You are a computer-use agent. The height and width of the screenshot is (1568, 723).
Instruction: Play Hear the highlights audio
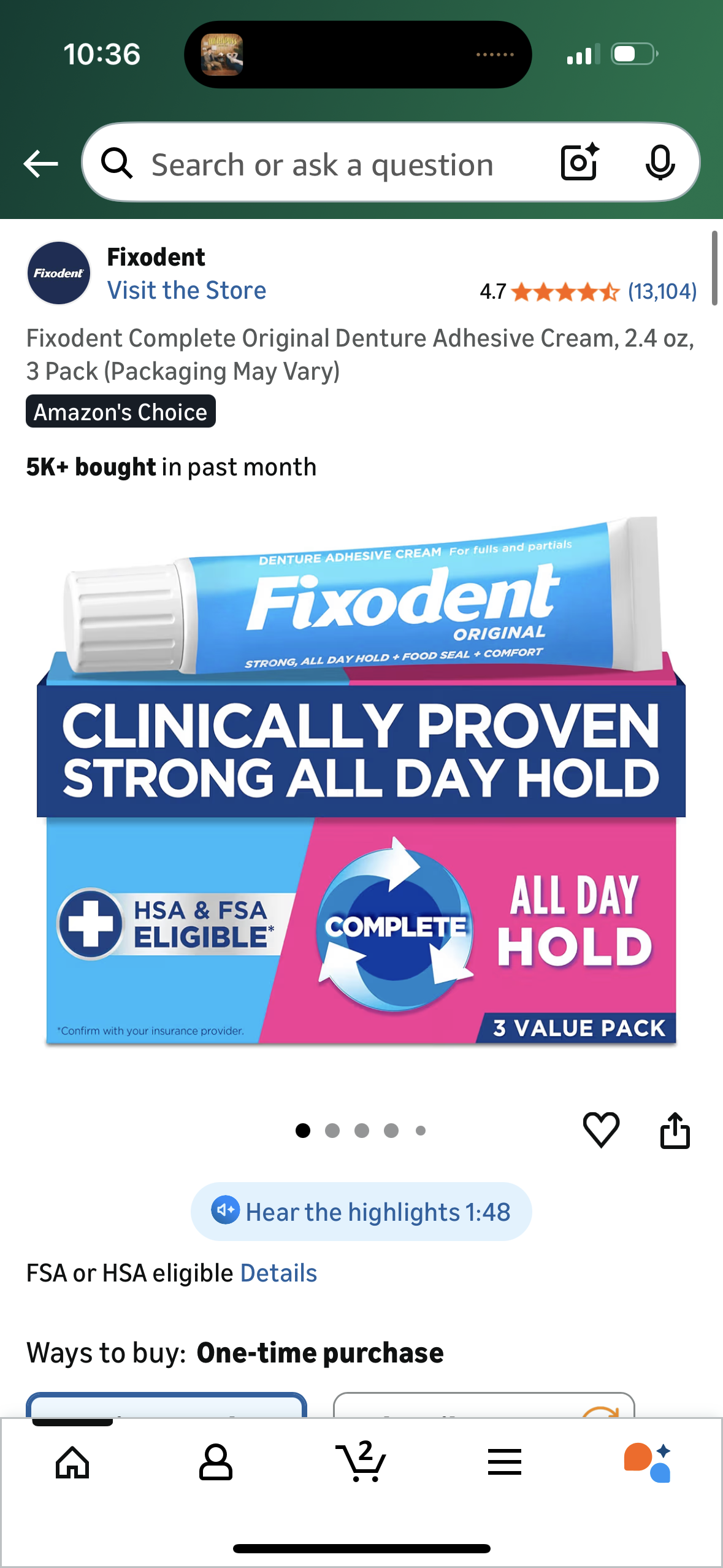[361, 1212]
